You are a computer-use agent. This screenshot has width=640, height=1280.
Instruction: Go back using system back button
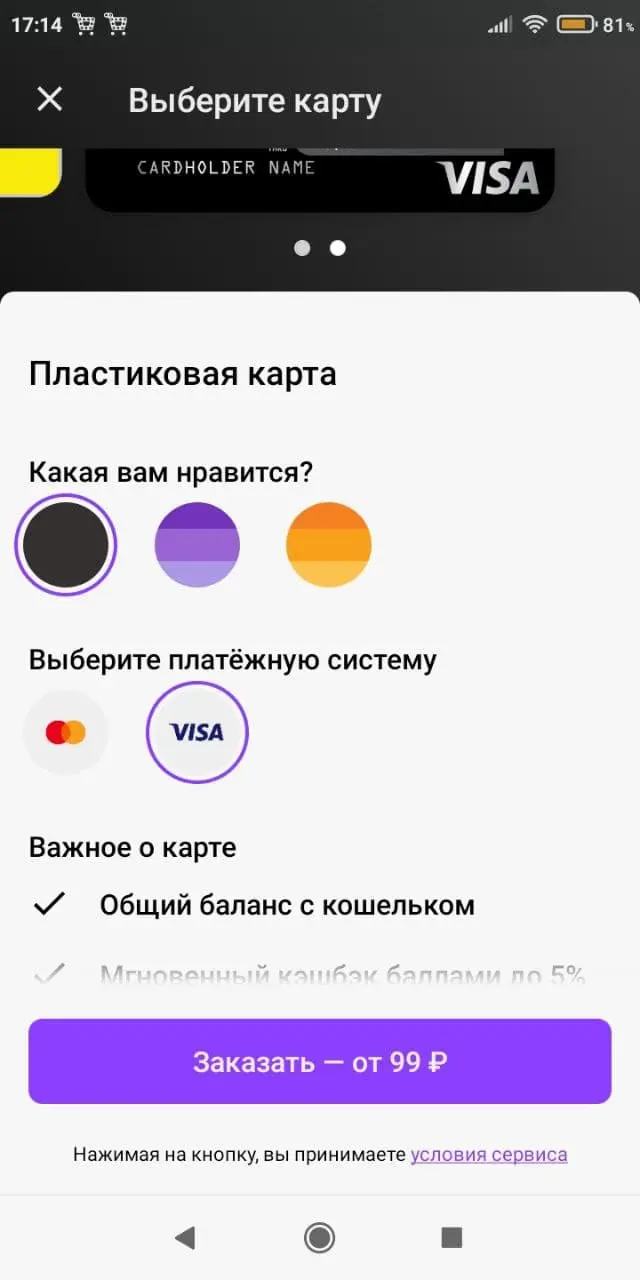click(x=184, y=1238)
